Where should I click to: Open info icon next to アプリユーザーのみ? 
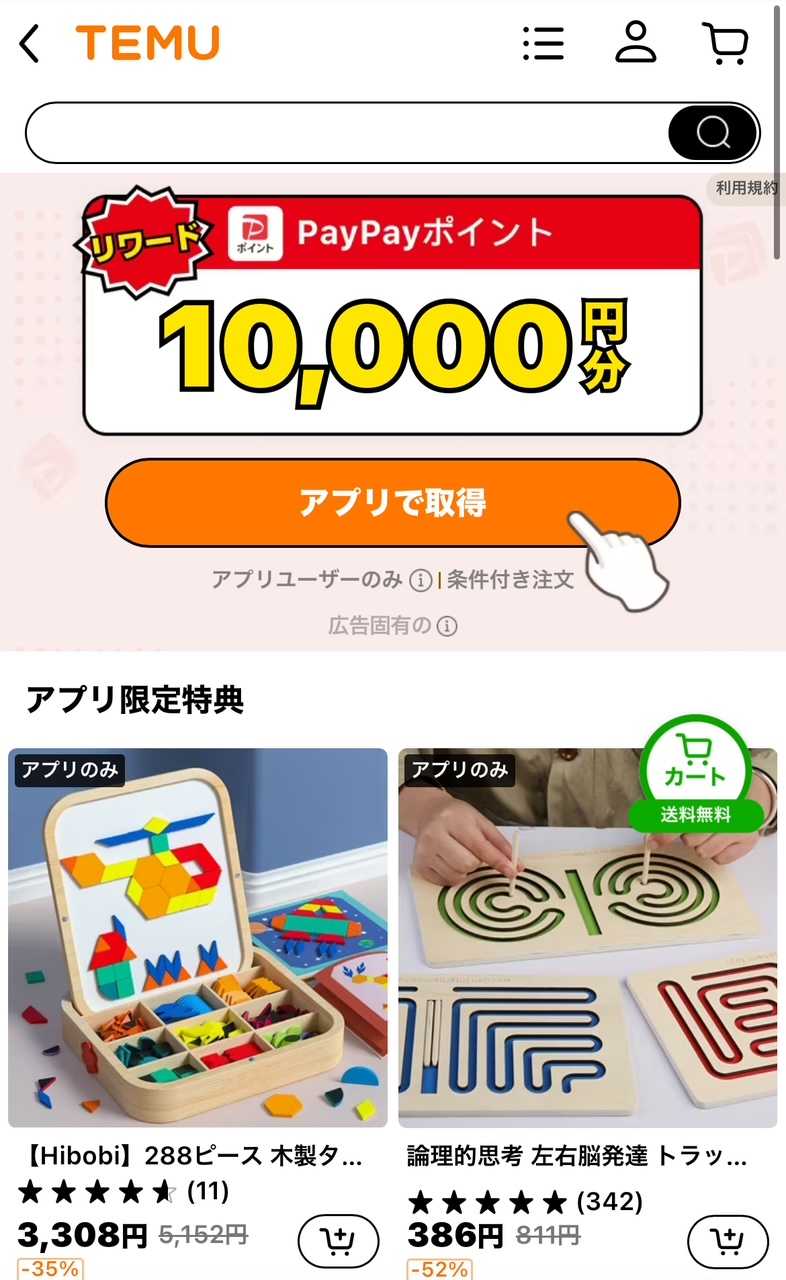click(x=421, y=580)
